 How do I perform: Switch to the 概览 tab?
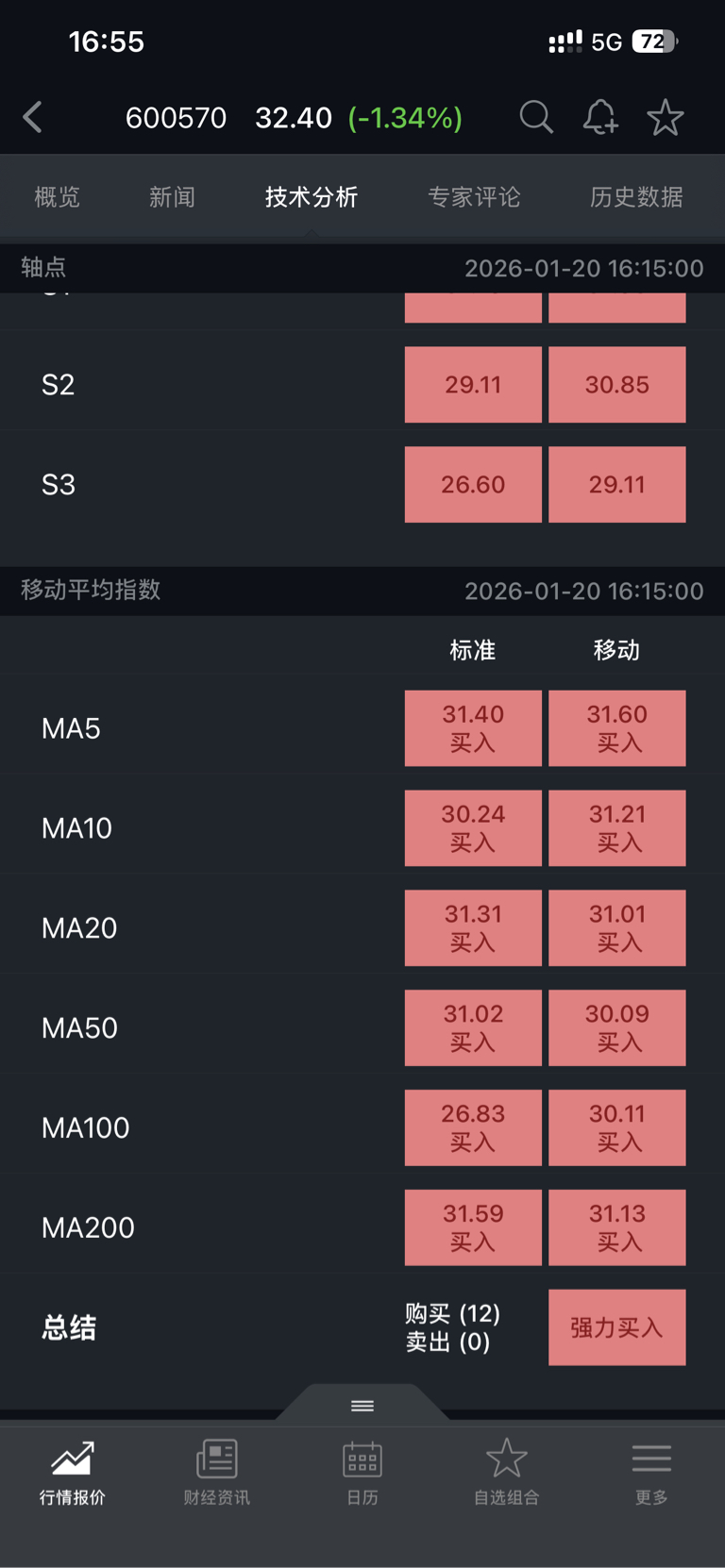point(58,197)
